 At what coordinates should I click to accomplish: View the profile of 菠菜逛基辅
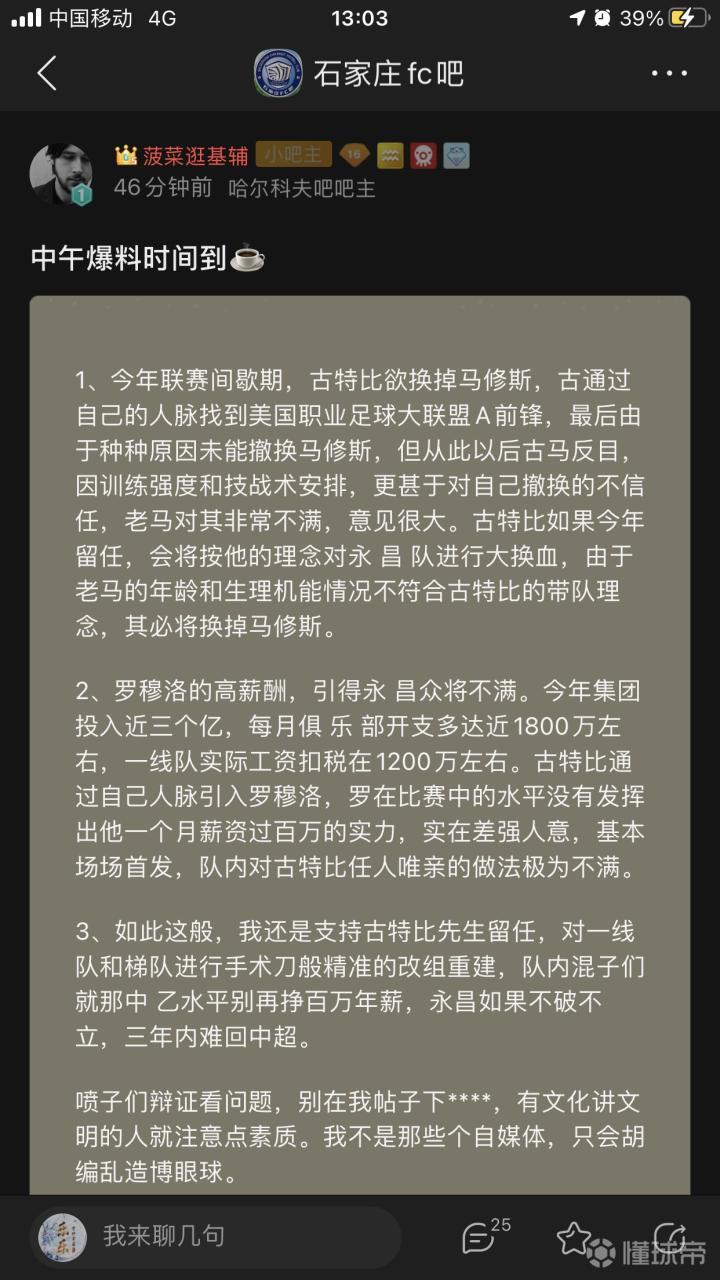[195, 155]
